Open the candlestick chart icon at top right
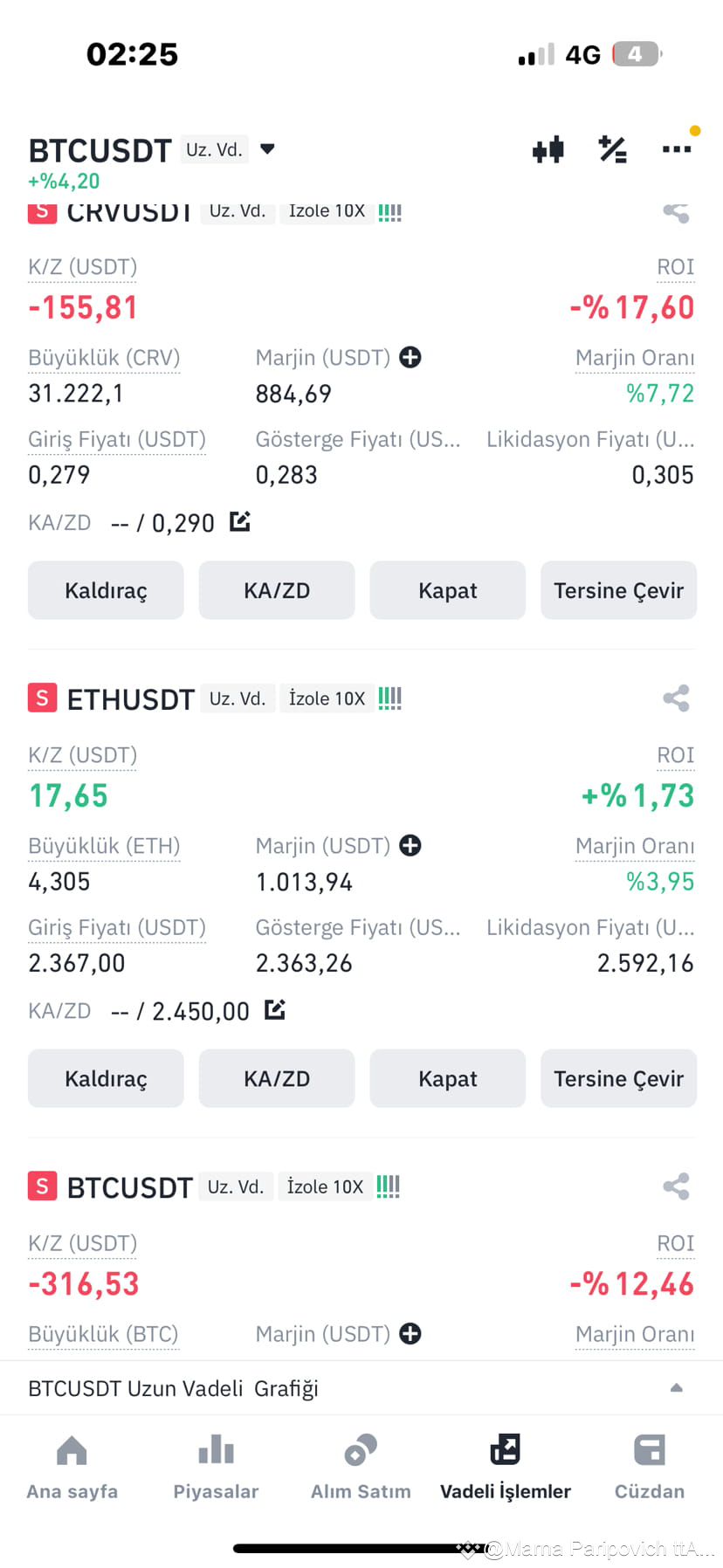The height and width of the screenshot is (1568, 723). pos(547,149)
